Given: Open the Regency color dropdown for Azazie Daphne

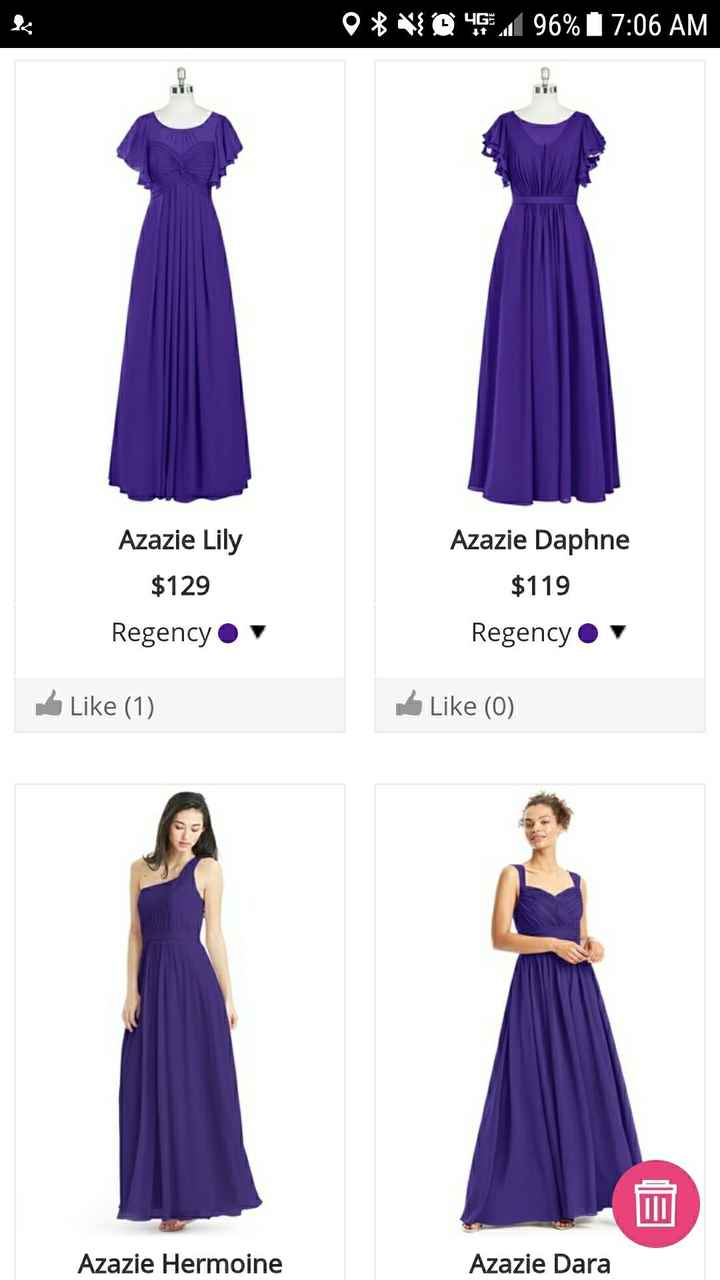Looking at the screenshot, I should (x=618, y=632).
